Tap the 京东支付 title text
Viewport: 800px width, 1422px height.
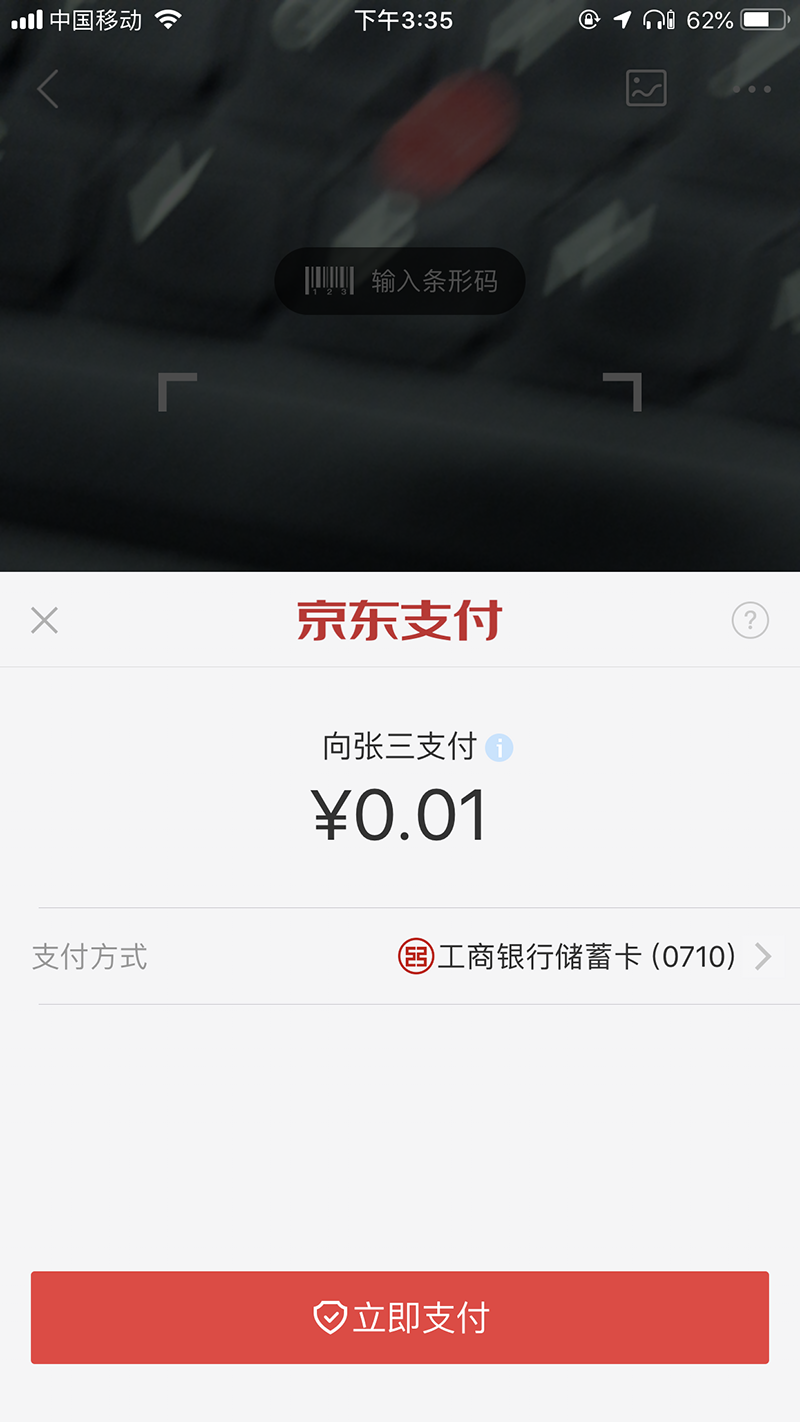tap(400, 620)
